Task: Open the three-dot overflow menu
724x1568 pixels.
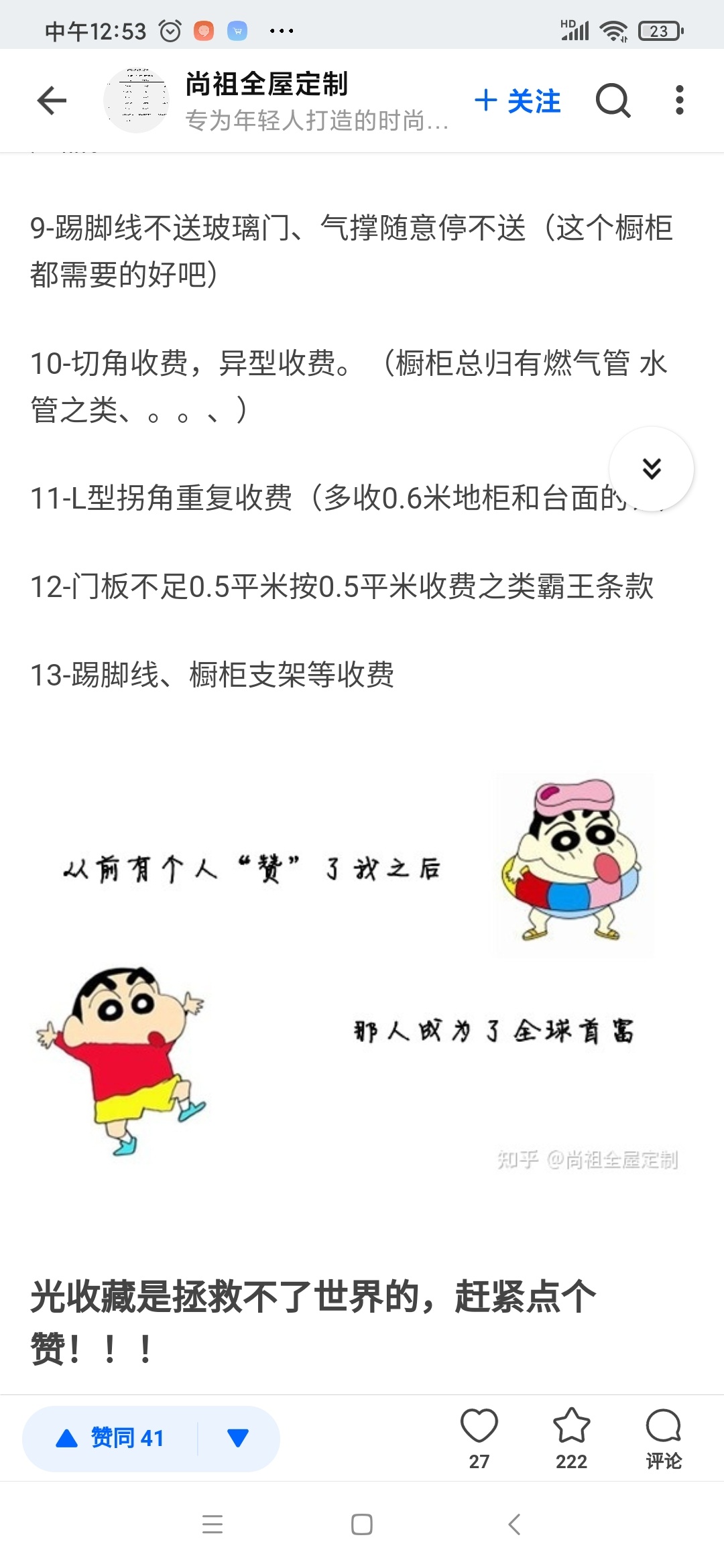Action: click(679, 101)
